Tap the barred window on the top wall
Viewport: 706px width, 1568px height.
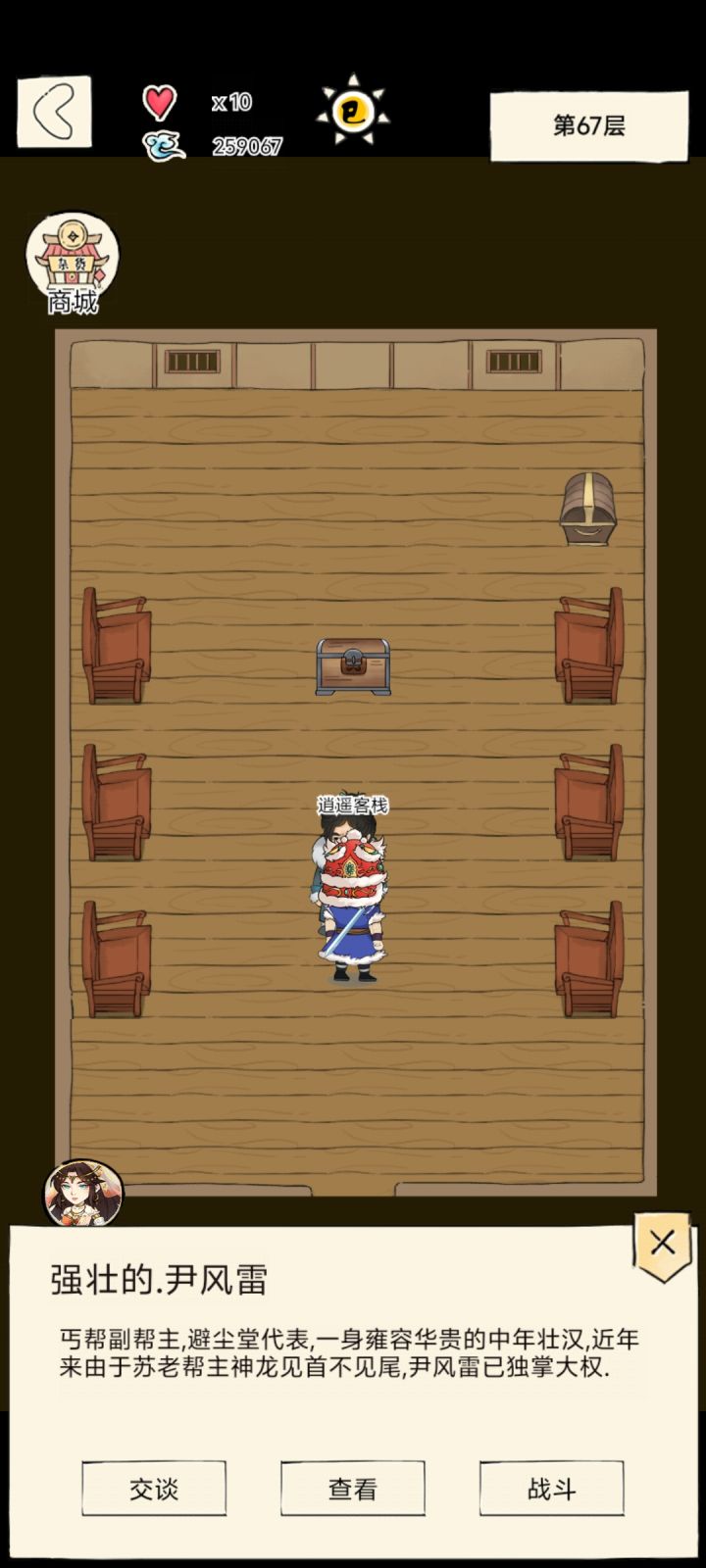coord(191,361)
